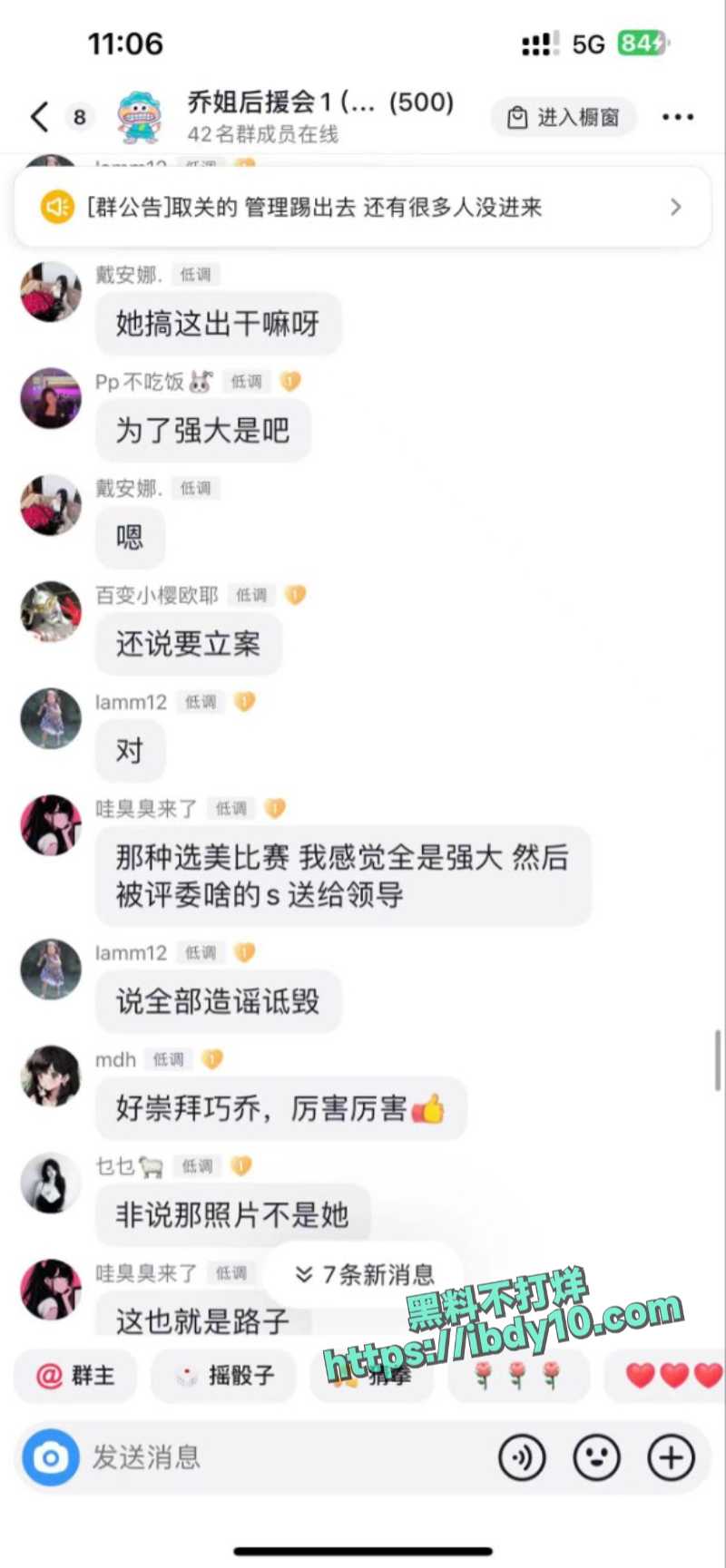The image size is (726, 1568).
Task: Open the plus attachment menu
Action: pos(671,1457)
